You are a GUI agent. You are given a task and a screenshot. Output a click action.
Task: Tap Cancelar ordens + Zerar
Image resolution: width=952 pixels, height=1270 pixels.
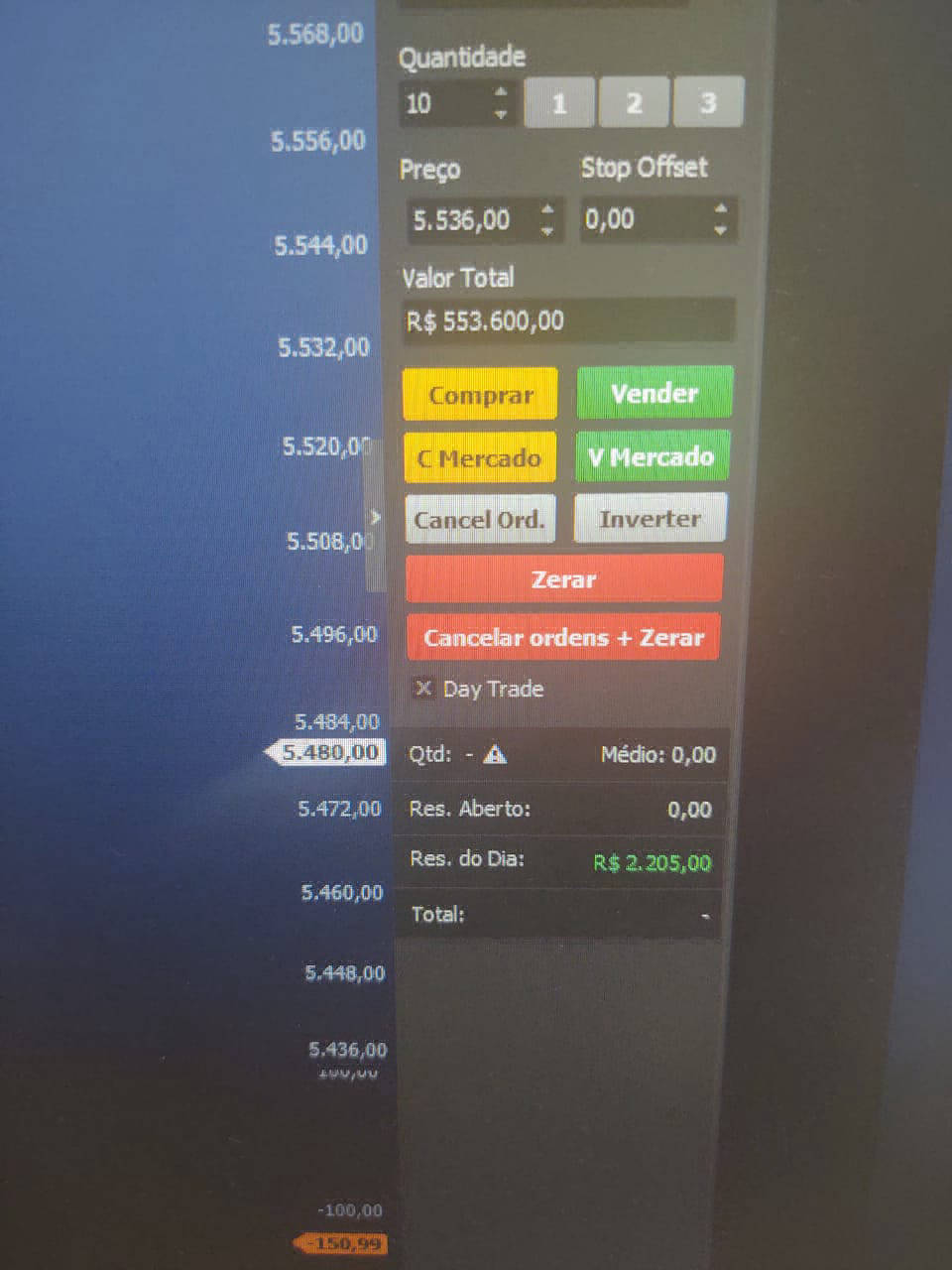[x=563, y=638]
